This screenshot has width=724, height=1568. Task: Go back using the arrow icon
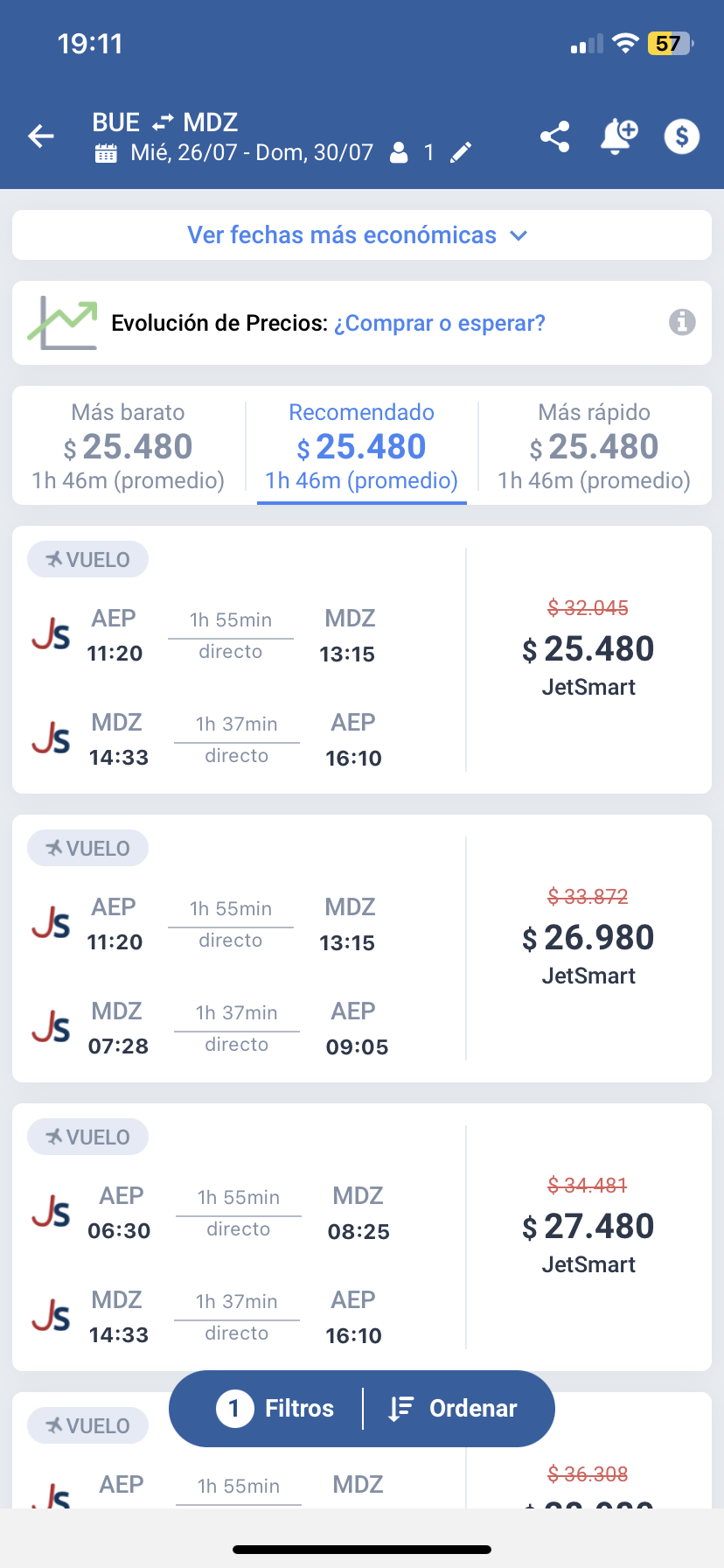tap(40, 136)
